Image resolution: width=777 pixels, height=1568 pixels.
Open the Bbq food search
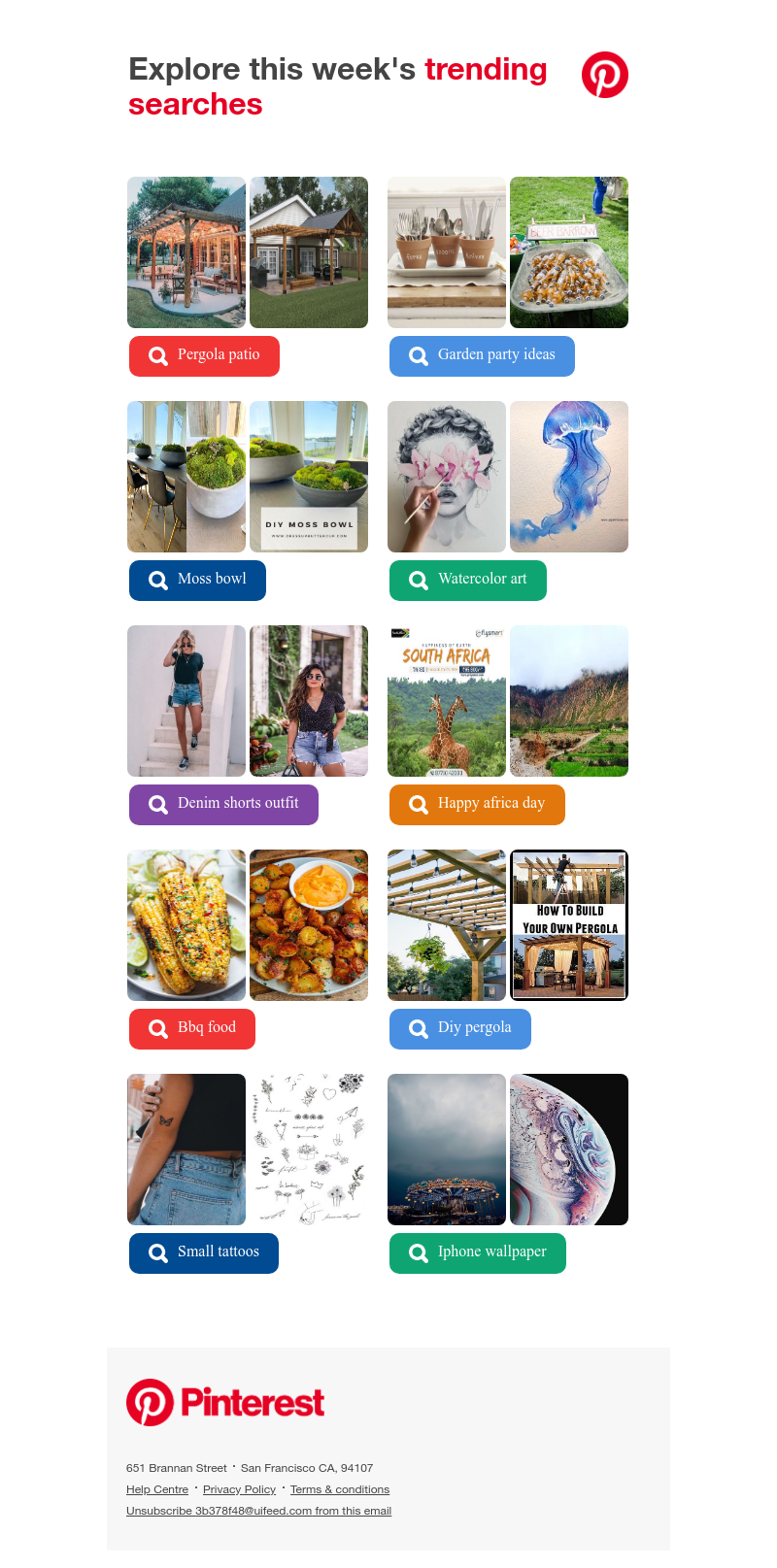click(192, 1029)
